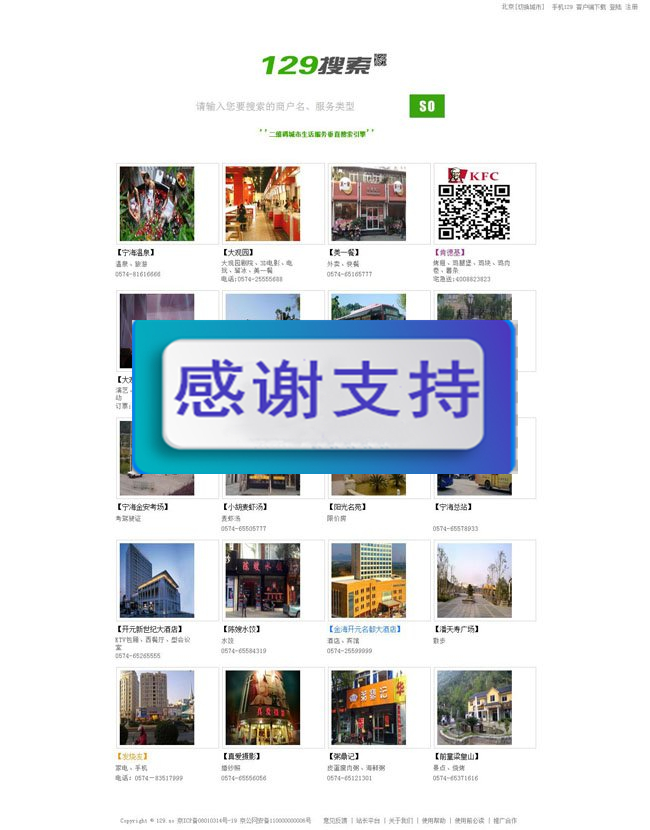The width and height of the screenshot is (650, 830).
Task: Open 关于我们 footer link
Action: pos(400,820)
